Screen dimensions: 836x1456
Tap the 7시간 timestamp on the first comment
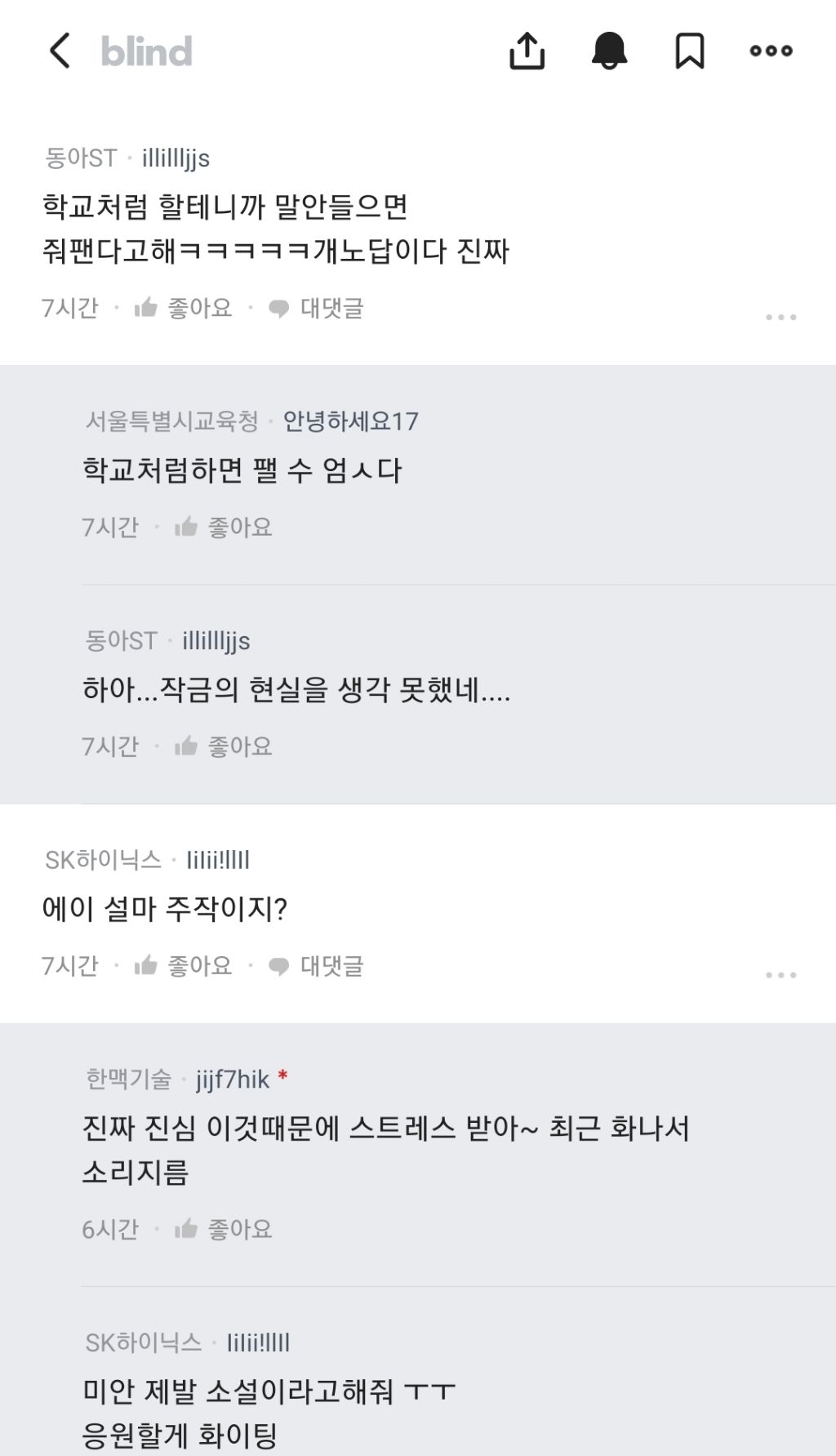click(69, 308)
